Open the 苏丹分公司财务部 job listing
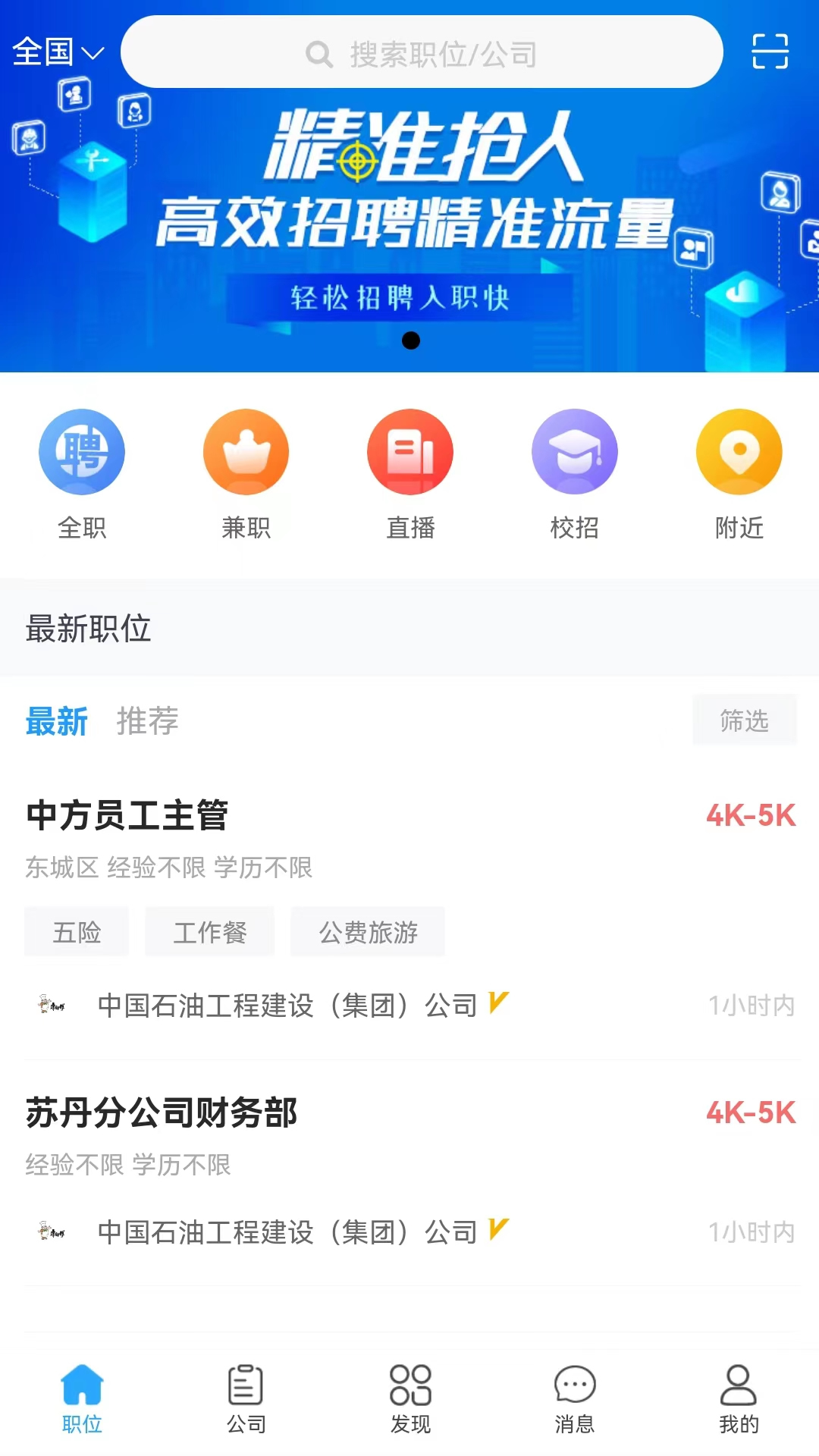The height and width of the screenshot is (1456, 819). pyautogui.click(x=161, y=1113)
